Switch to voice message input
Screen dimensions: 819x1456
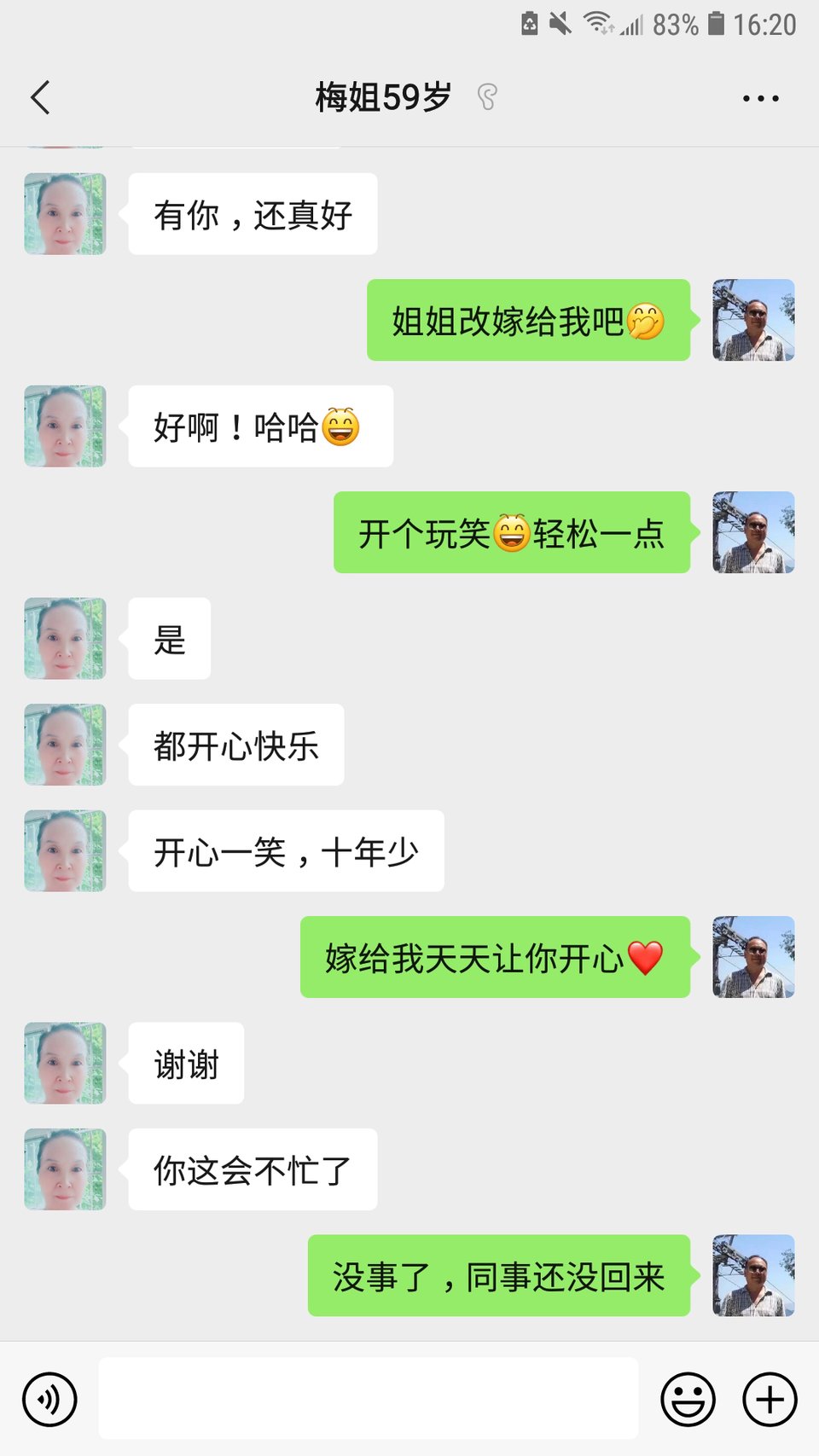[x=49, y=1399]
